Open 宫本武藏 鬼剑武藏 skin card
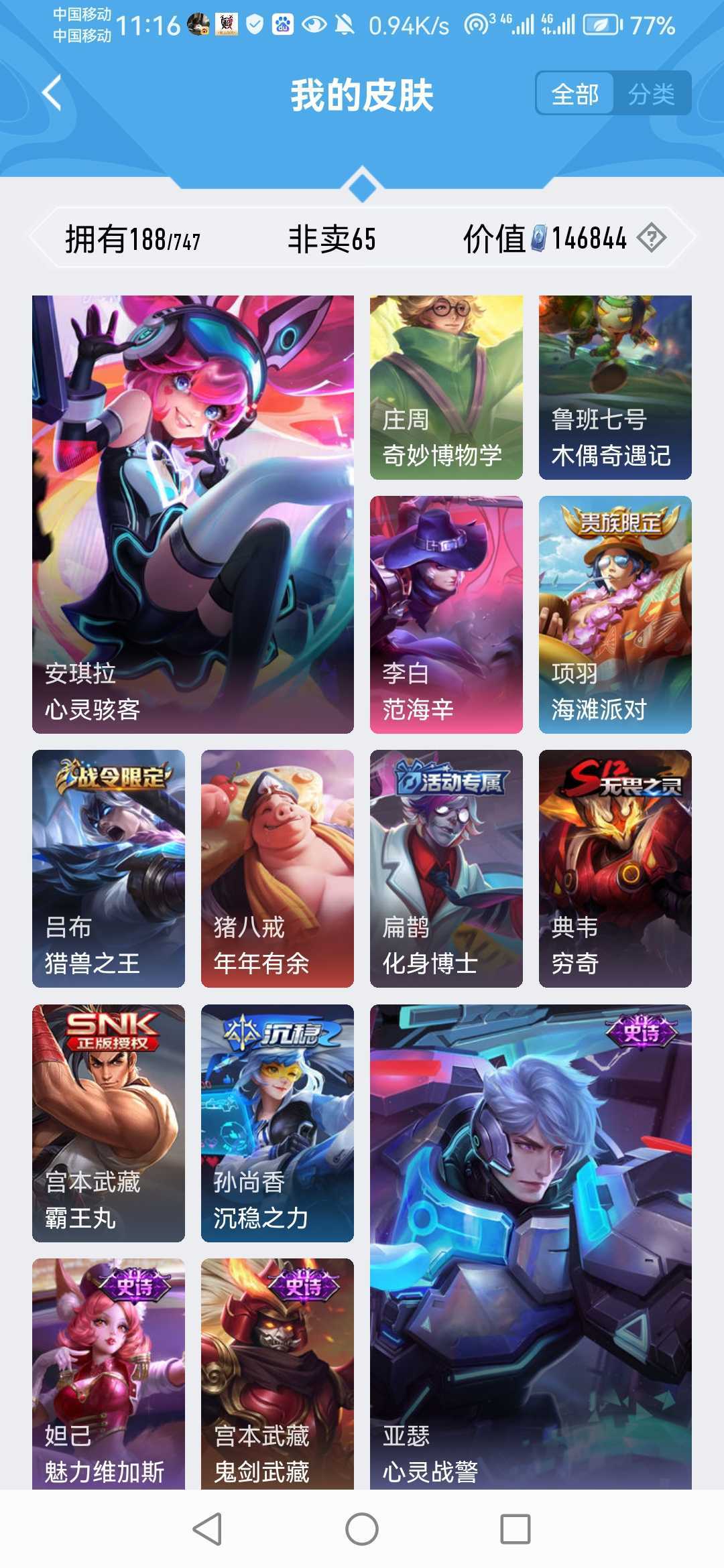 277,1374
